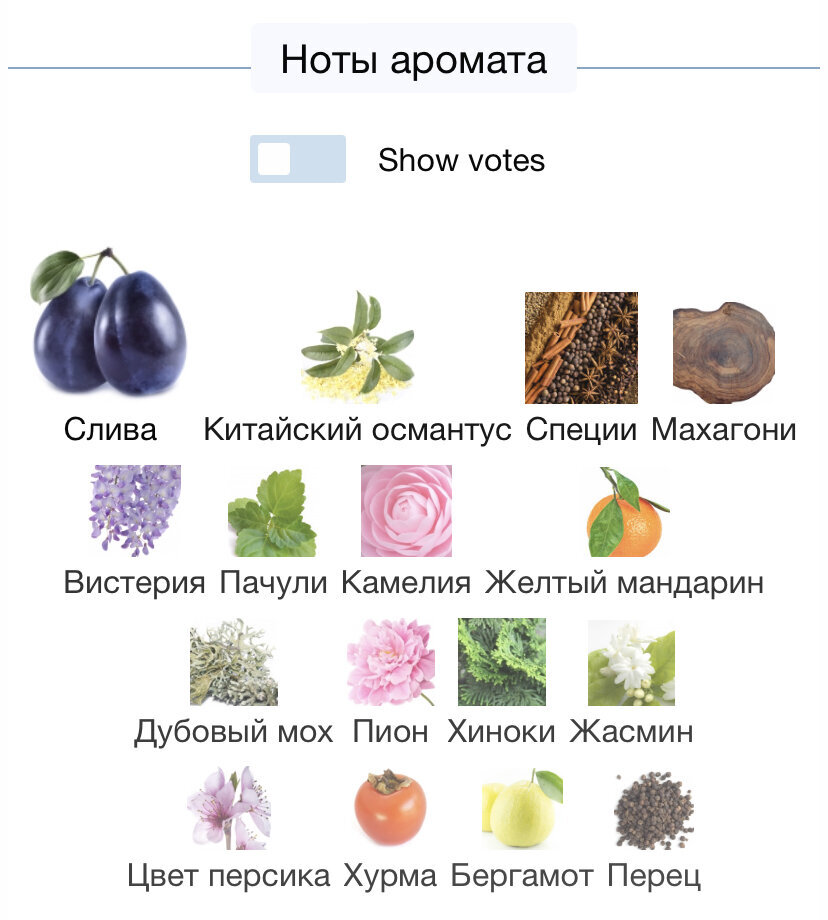
Task: View the Дубовый мох note
Action: pos(233,662)
